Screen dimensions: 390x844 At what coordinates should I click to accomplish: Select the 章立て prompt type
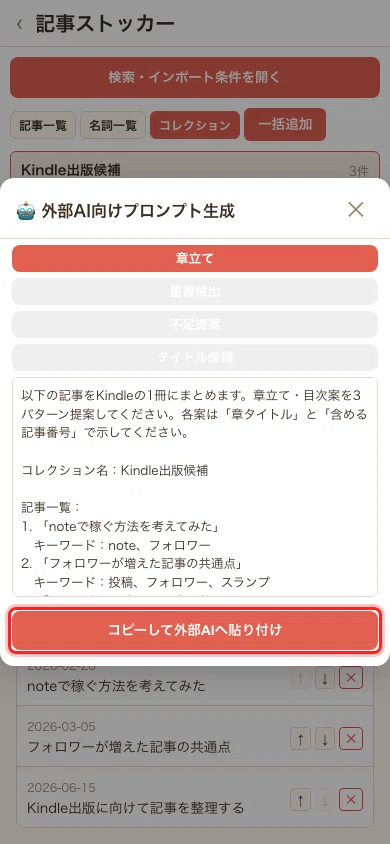pyautogui.click(x=195, y=258)
